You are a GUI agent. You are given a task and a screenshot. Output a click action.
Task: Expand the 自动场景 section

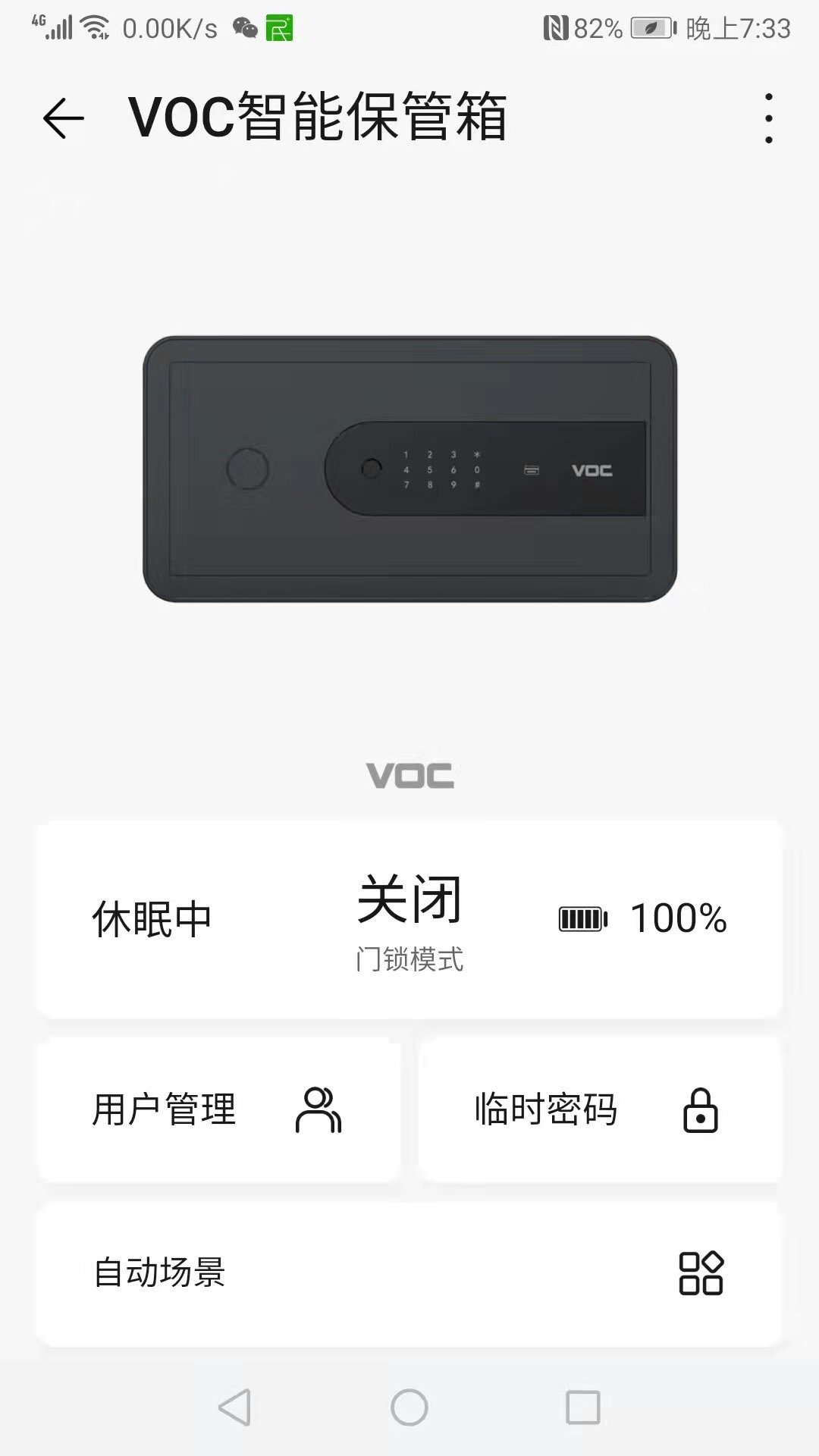tap(409, 1274)
